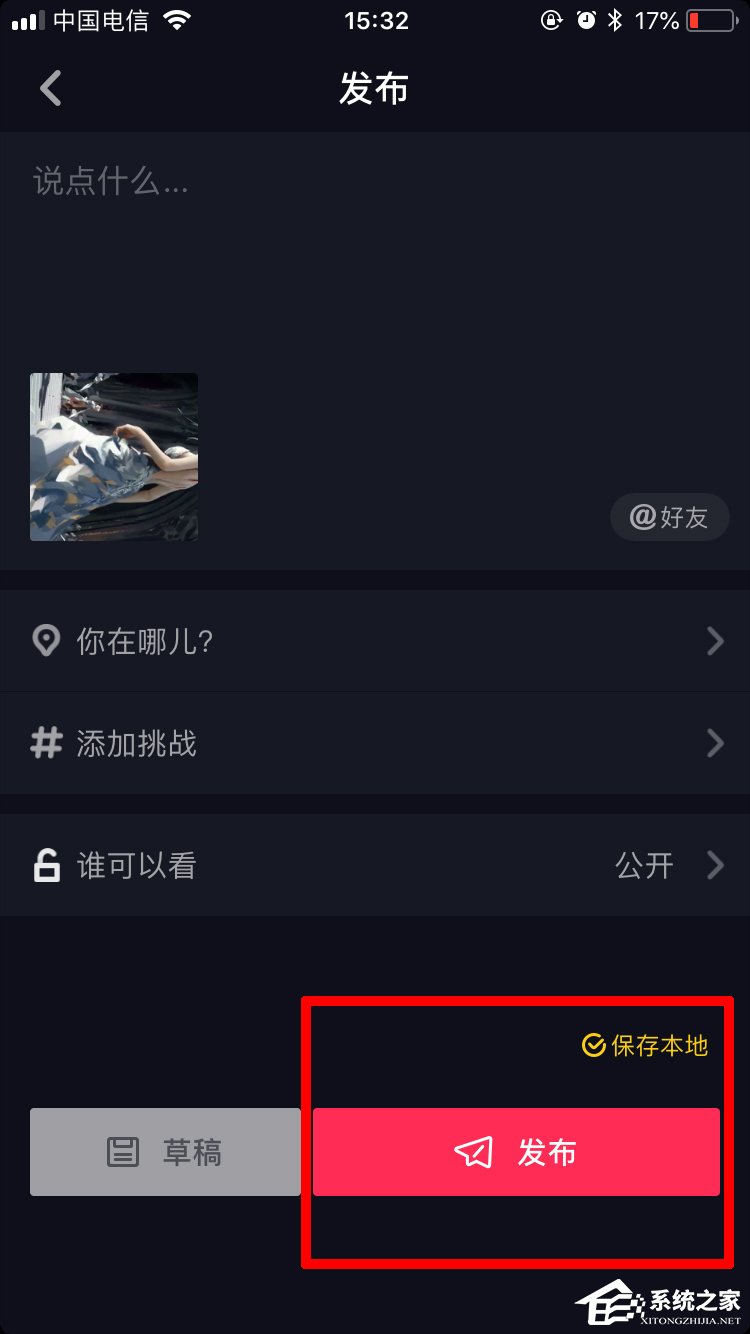Expand the 你在哪儿 location chevron
This screenshot has height=1334, width=750.
coord(714,640)
